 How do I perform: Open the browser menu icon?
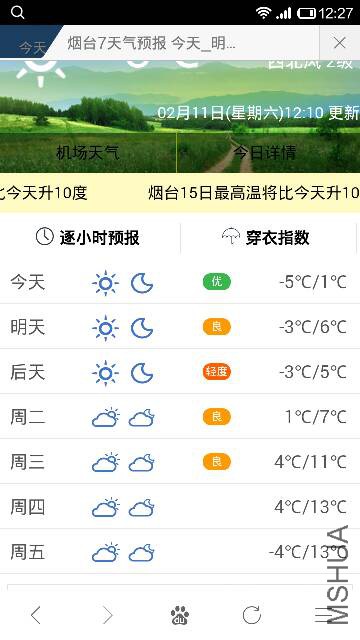tap(322, 615)
